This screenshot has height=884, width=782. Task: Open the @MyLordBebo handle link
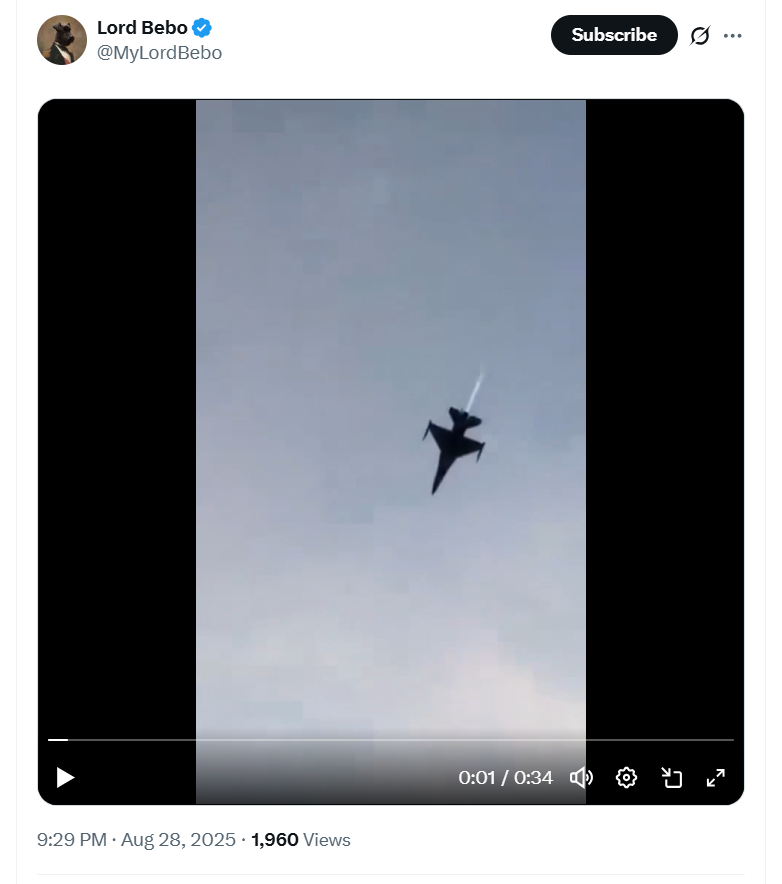pos(159,53)
